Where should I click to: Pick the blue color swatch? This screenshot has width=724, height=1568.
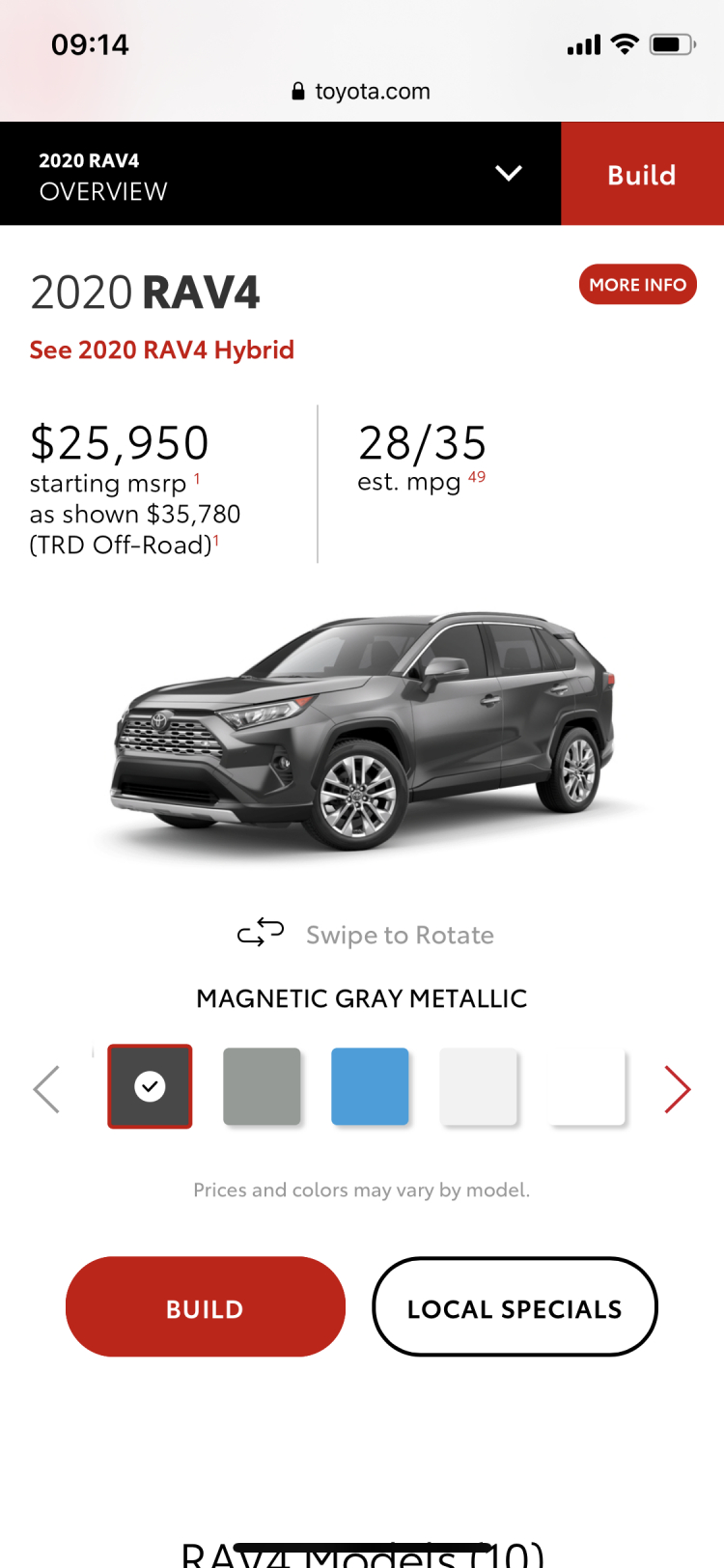pyautogui.click(x=370, y=1086)
